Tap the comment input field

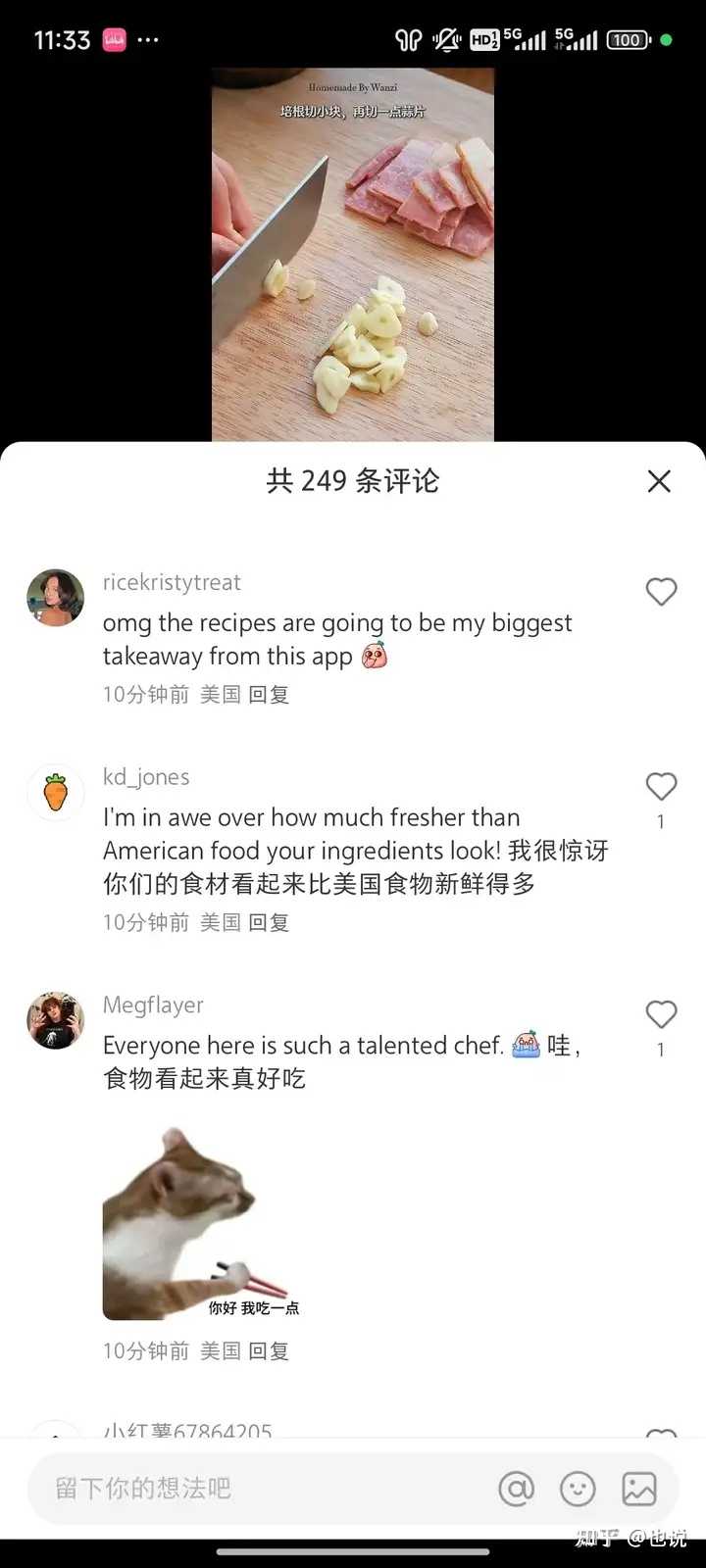(x=255, y=1489)
